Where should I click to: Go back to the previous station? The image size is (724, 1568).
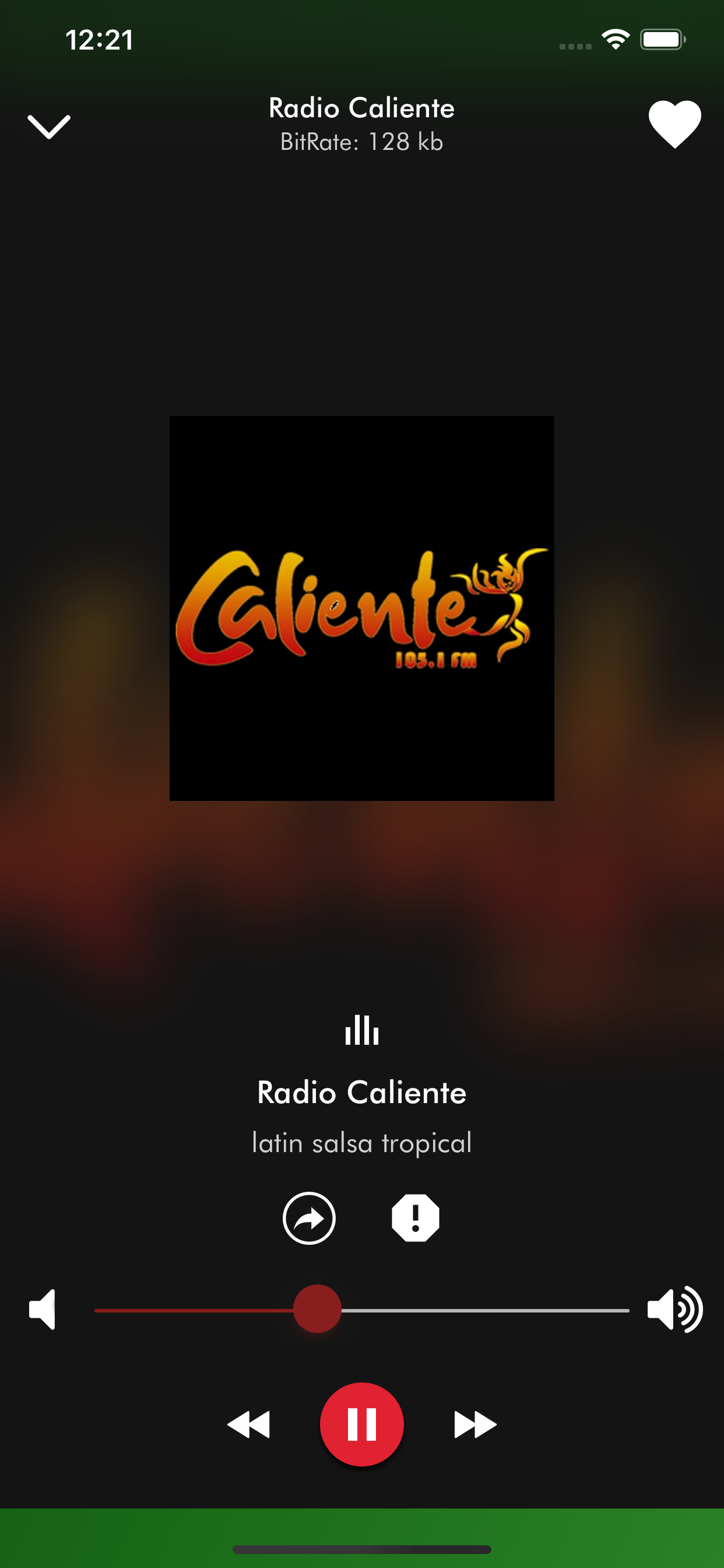click(249, 1424)
